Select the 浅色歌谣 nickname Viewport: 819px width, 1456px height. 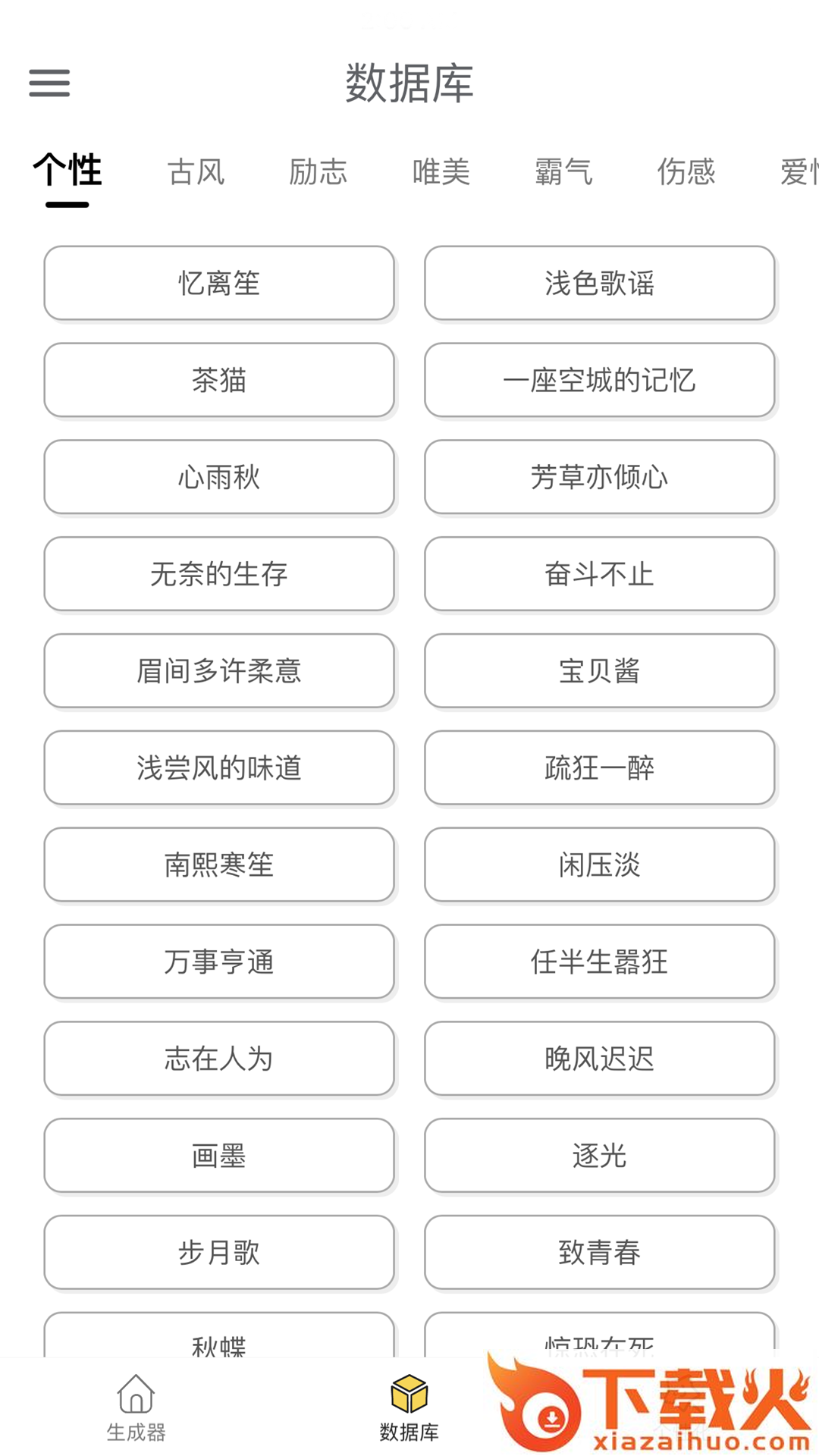pos(600,284)
